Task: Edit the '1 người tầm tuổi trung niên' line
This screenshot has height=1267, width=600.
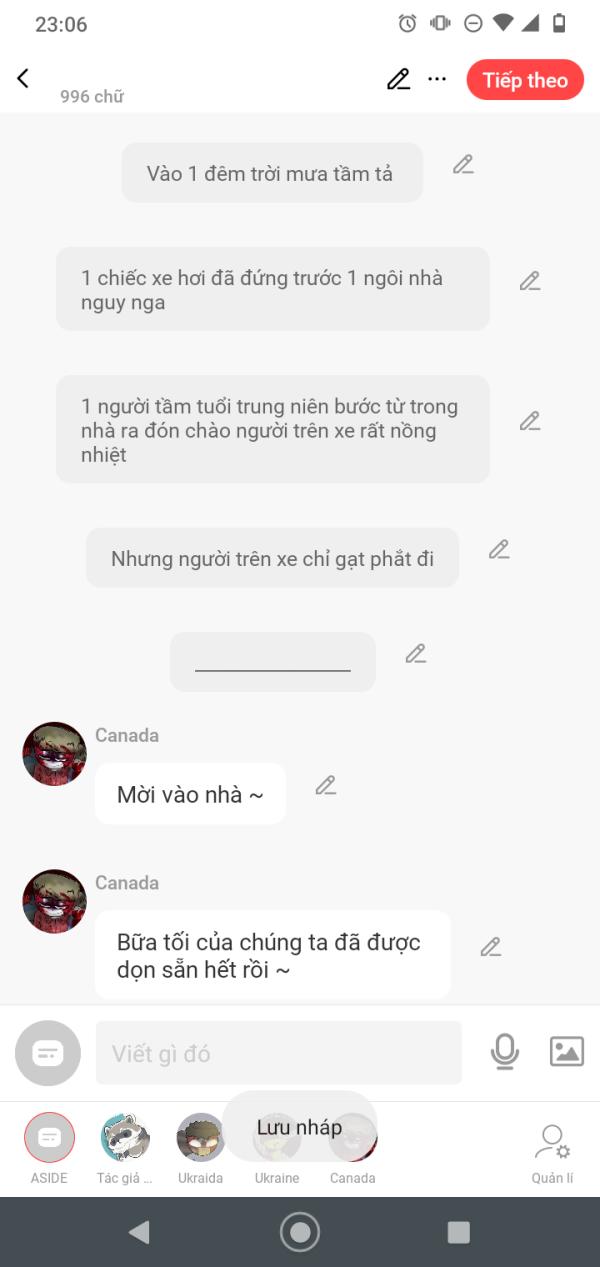Action: [x=530, y=421]
